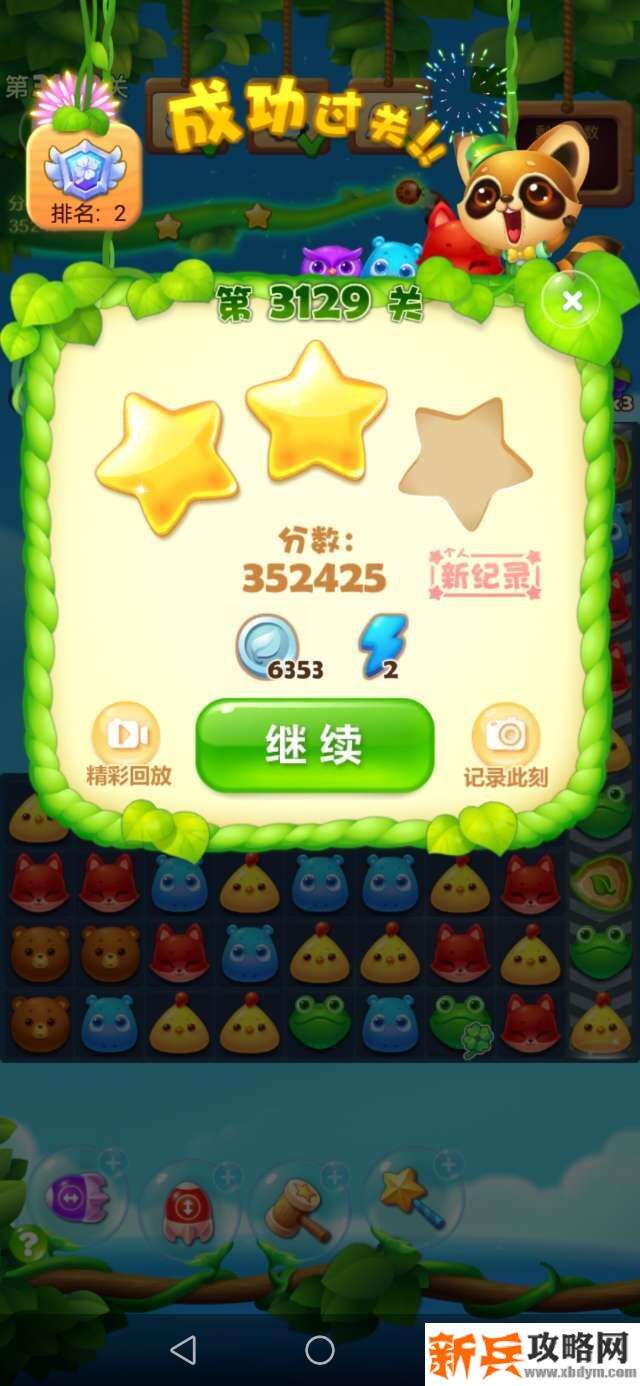Go to the system home screen

320,1351
